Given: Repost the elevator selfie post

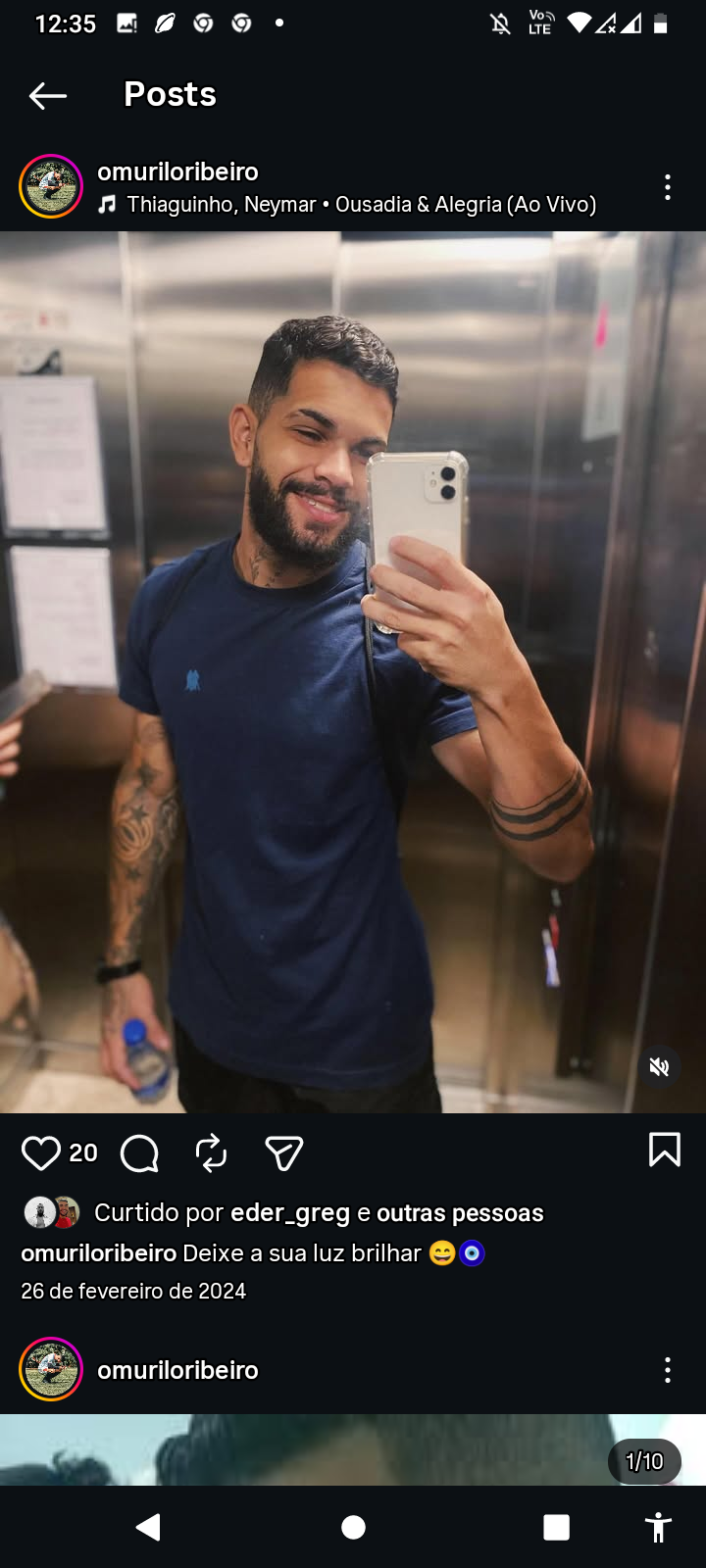Looking at the screenshot, I should point(211,1153).
